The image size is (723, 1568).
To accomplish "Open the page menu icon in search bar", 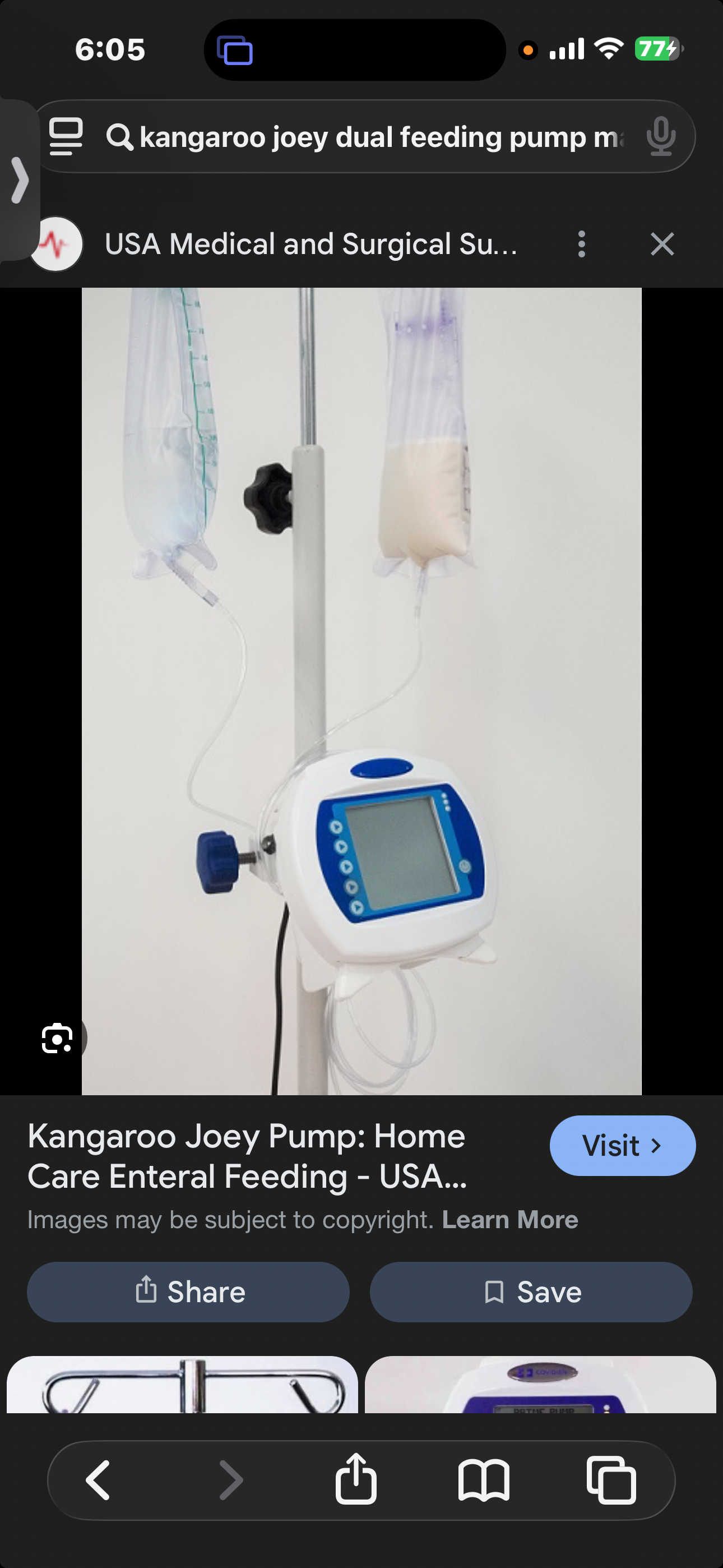I will tap(66, 137).
